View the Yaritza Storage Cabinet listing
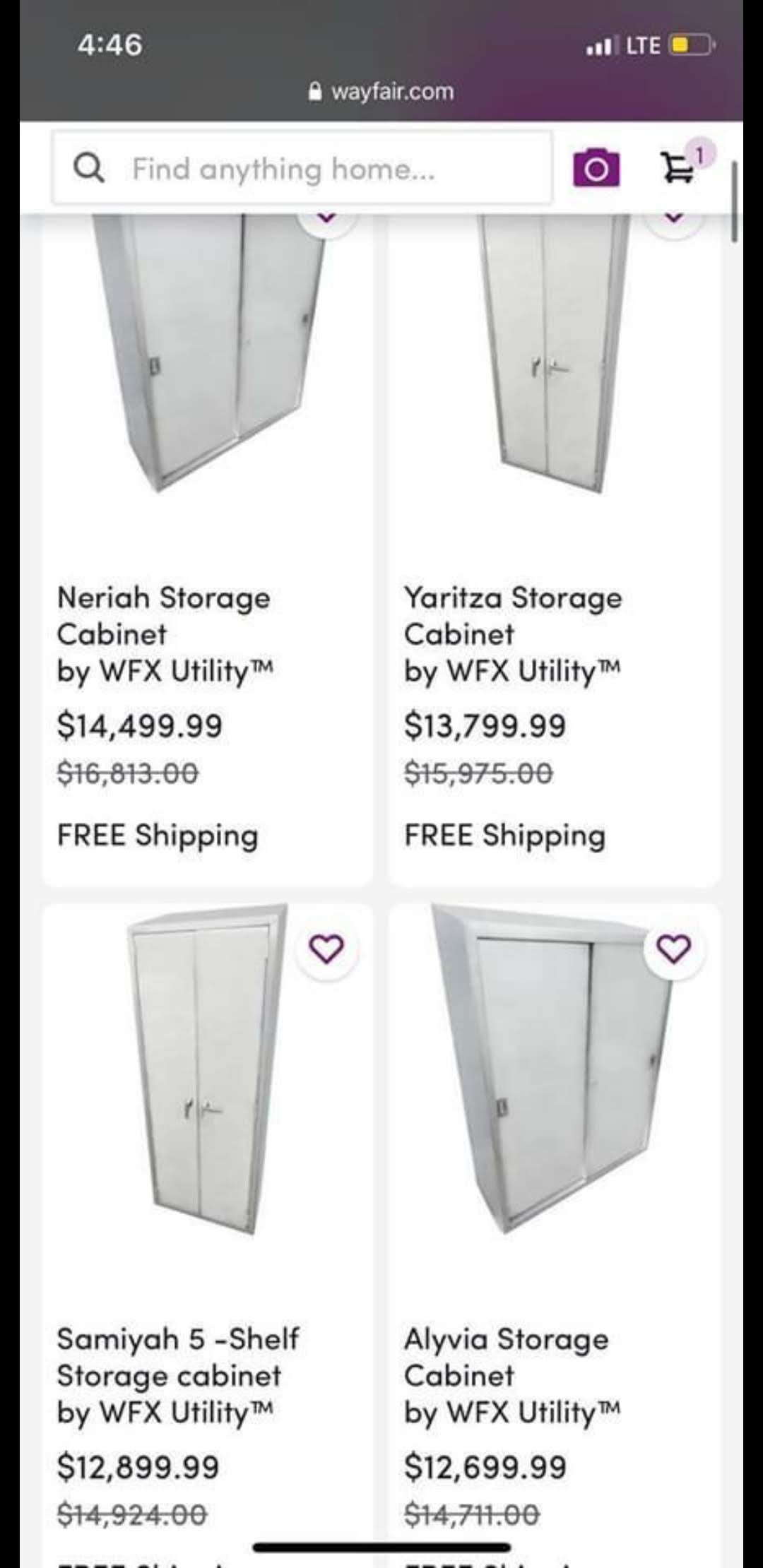Screen dimensions: 763x1568 tap(512, 615)
